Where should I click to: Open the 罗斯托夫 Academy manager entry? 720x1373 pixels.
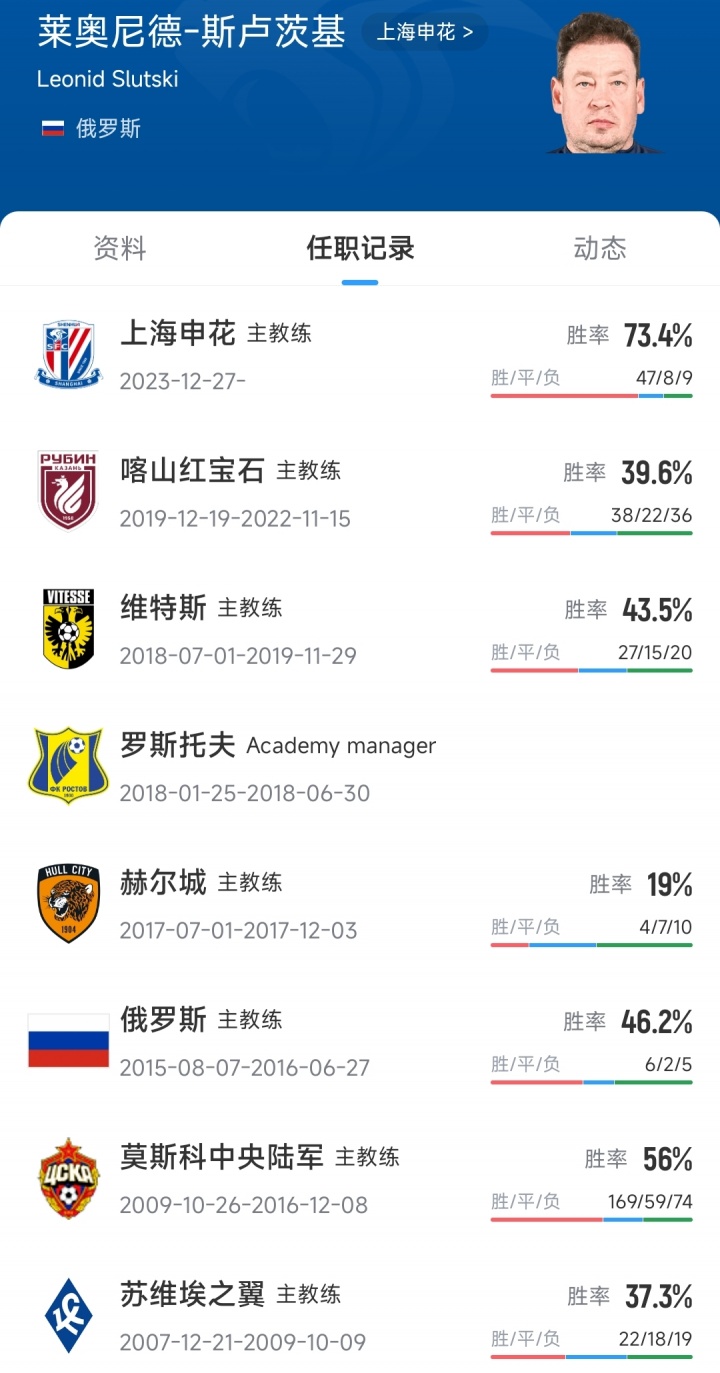[360, 767]
